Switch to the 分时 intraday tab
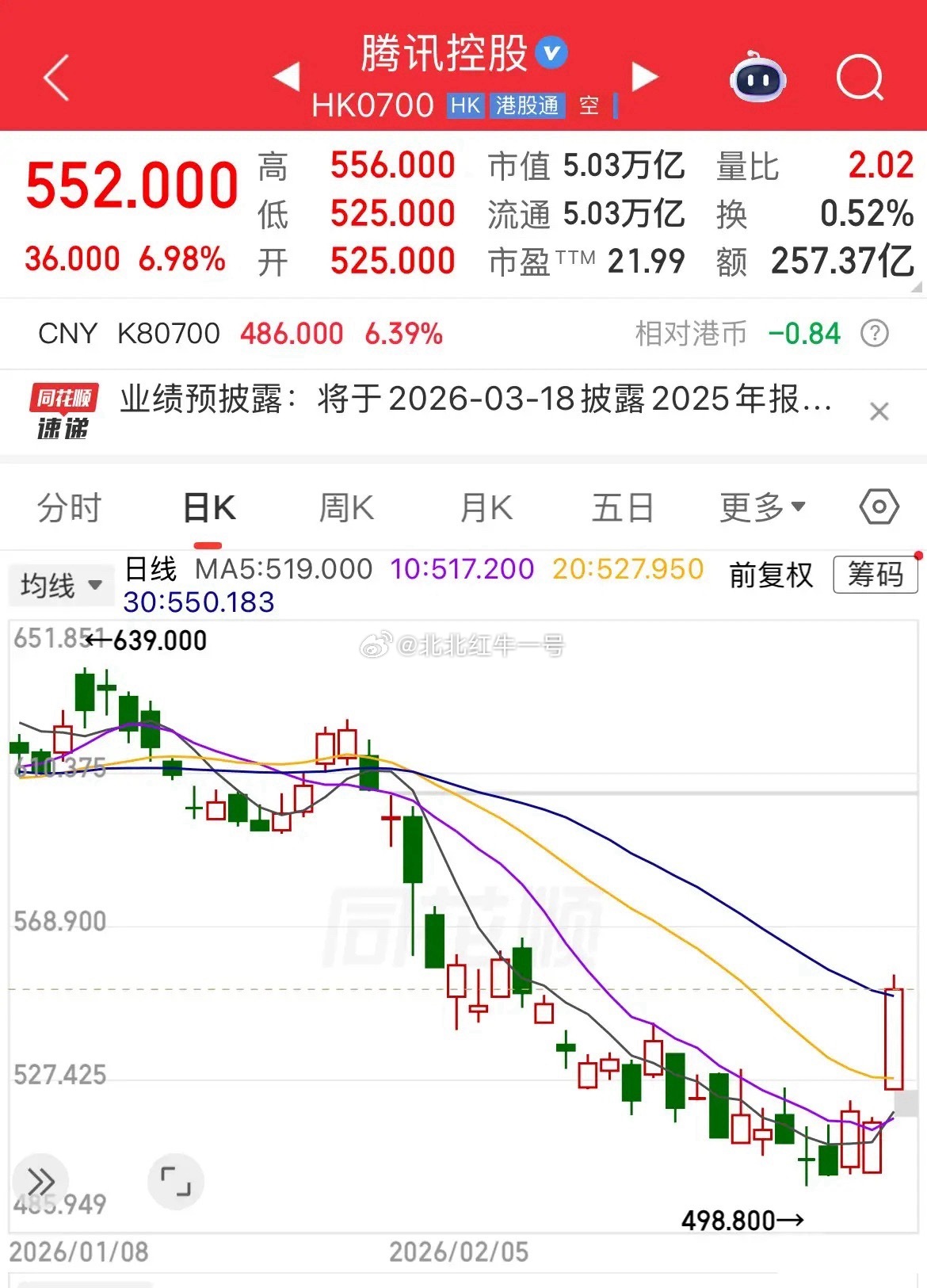Screen dimensions: 927x1288 tap(71, 506)
